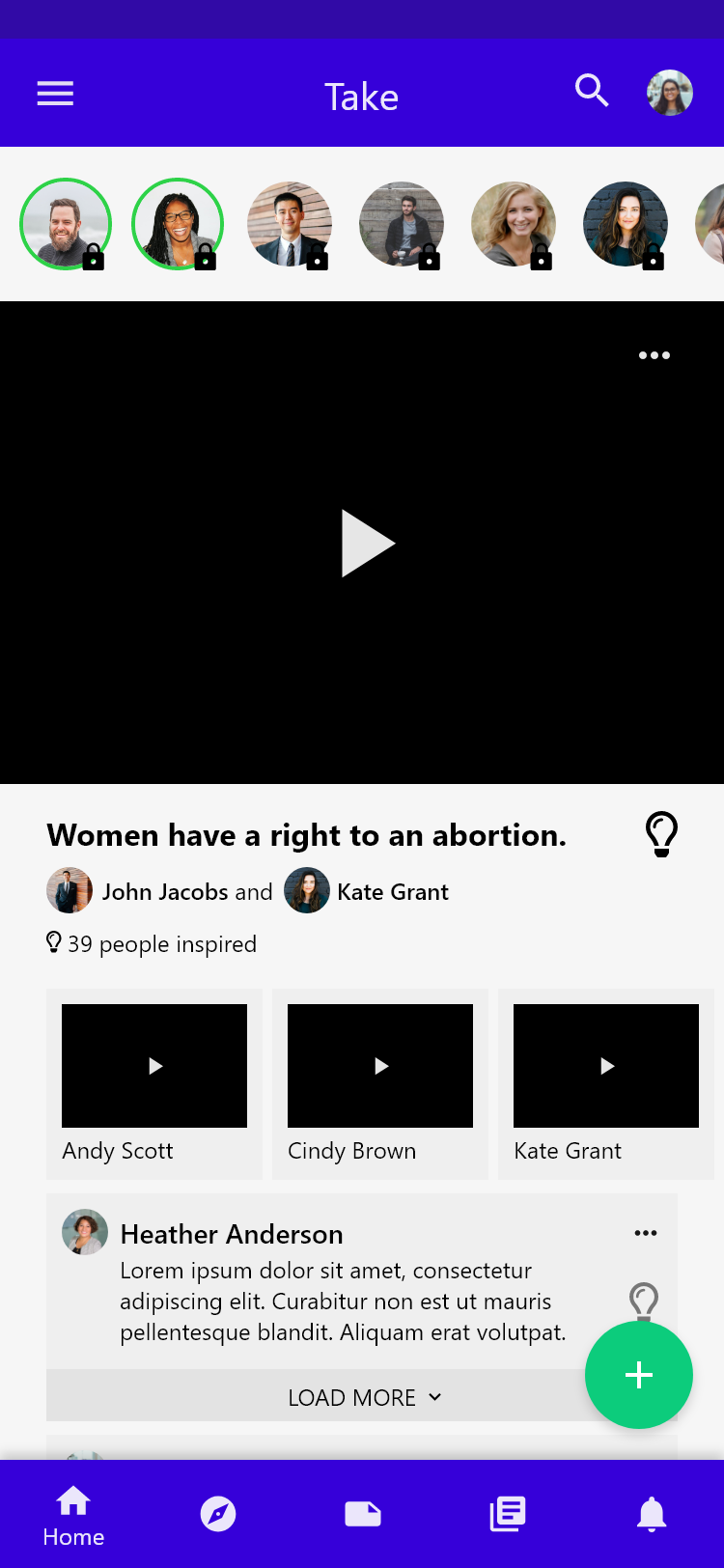The image size is (724, 1568).
Task: Switch to the compass explore tab
Action: 218,1514
